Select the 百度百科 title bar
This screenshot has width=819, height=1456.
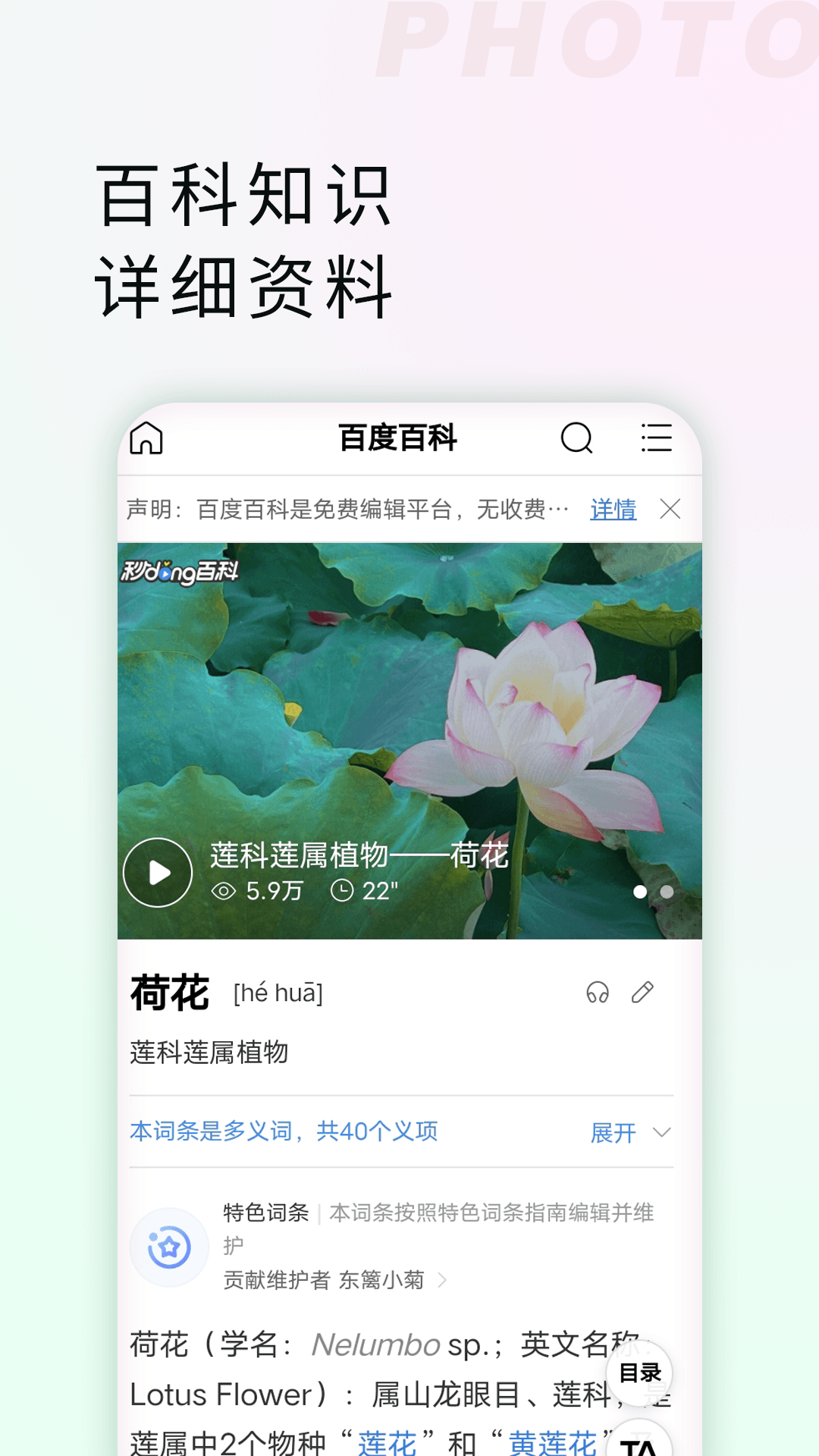[x=397, y=438]
